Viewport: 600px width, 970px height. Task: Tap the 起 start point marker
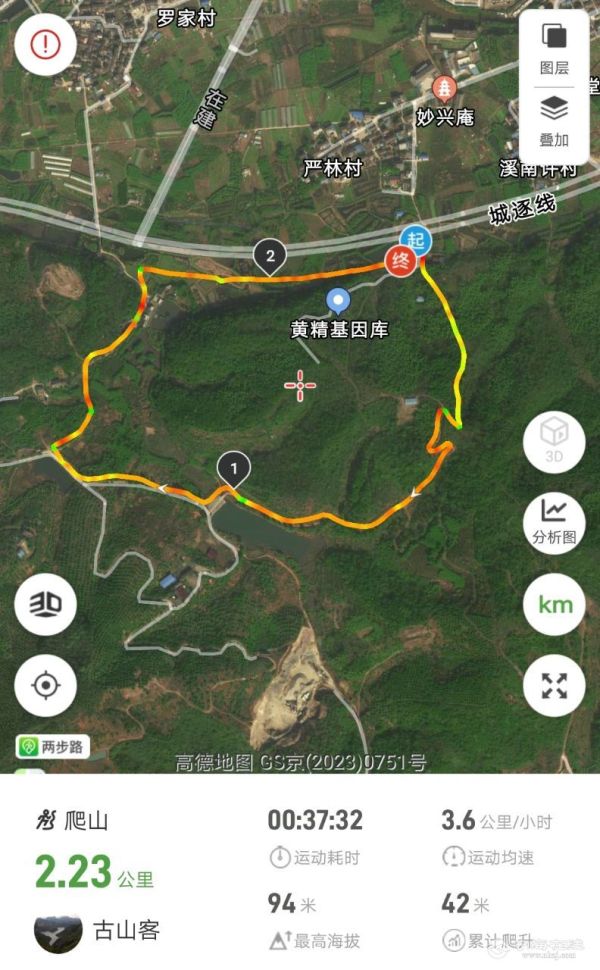click(x=415, y=239)
